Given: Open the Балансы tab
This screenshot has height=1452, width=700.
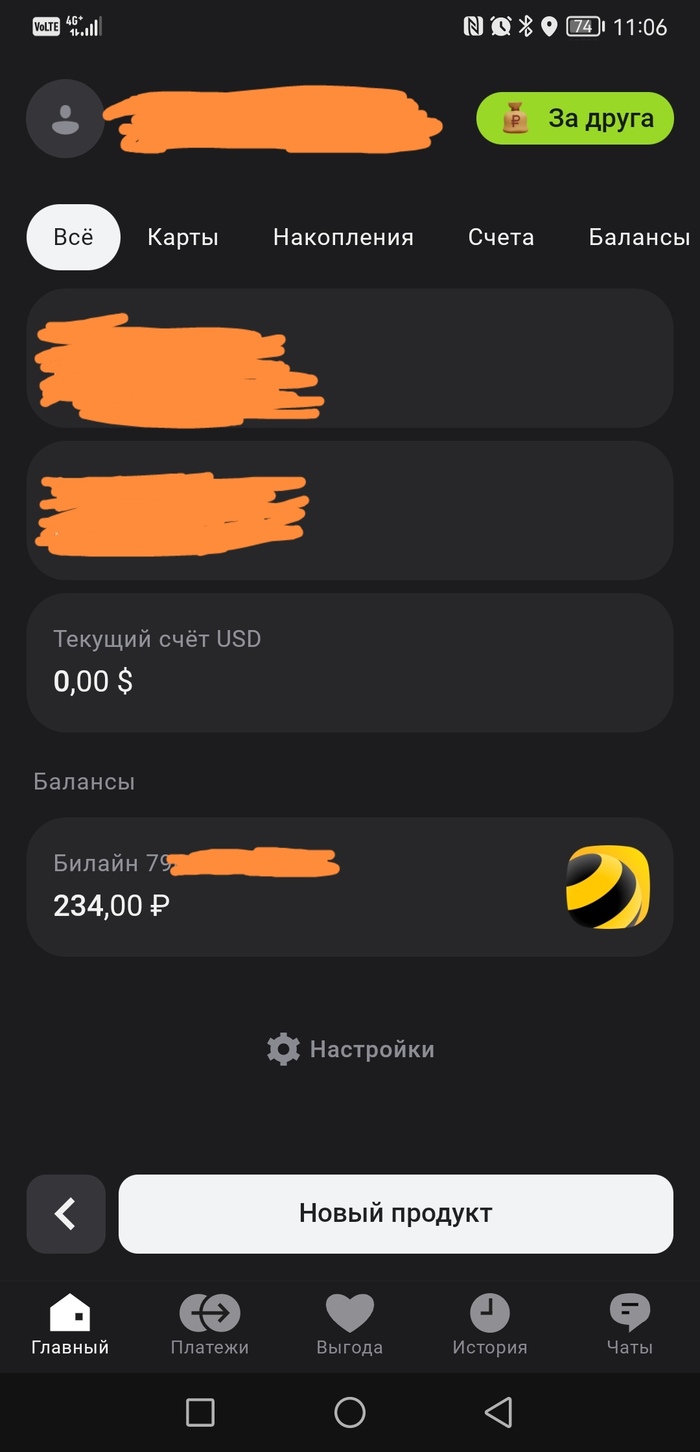Looking at the screenshot, I should point(639,237).
